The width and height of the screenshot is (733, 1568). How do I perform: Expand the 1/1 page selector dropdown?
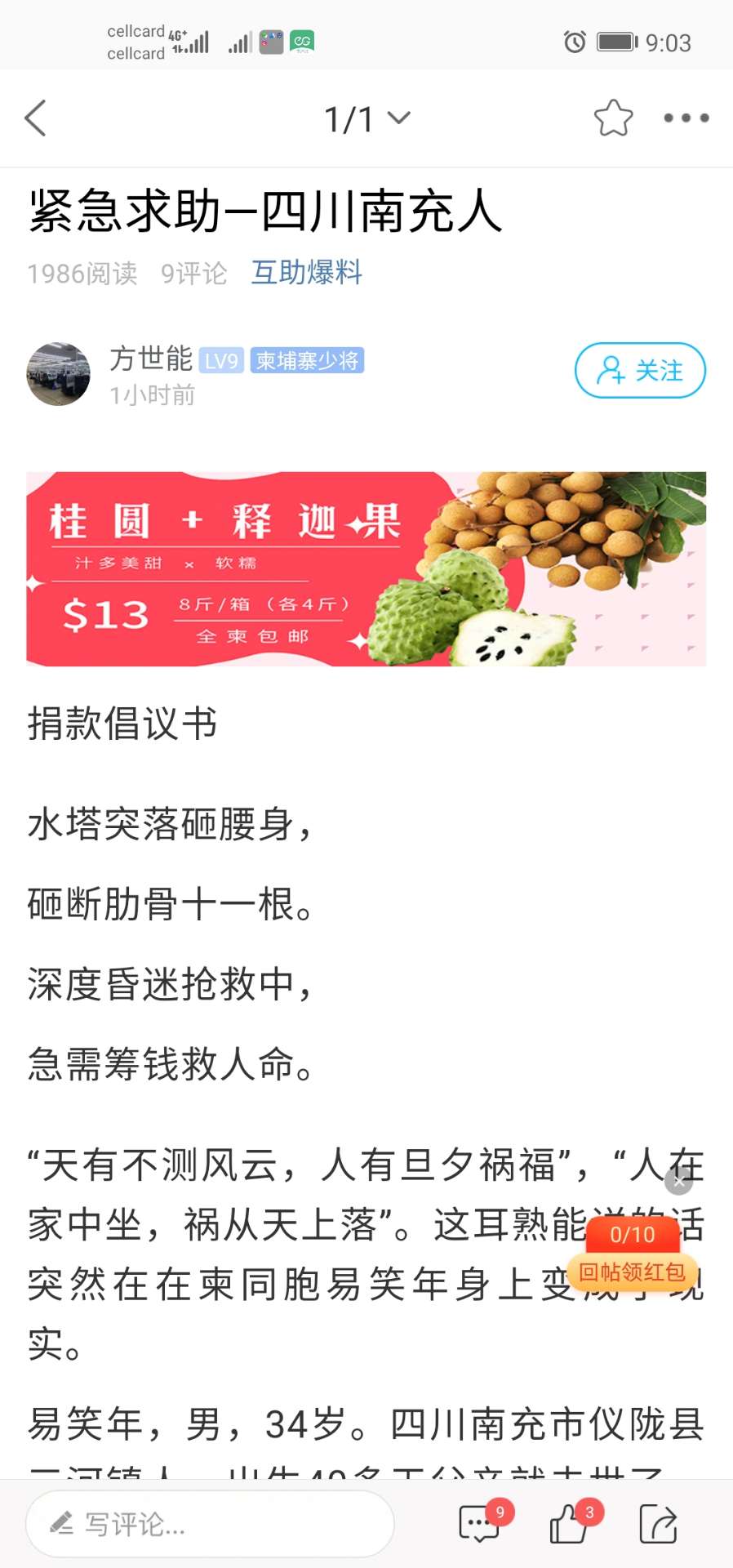pyautogui.click(x=366, y=119)
